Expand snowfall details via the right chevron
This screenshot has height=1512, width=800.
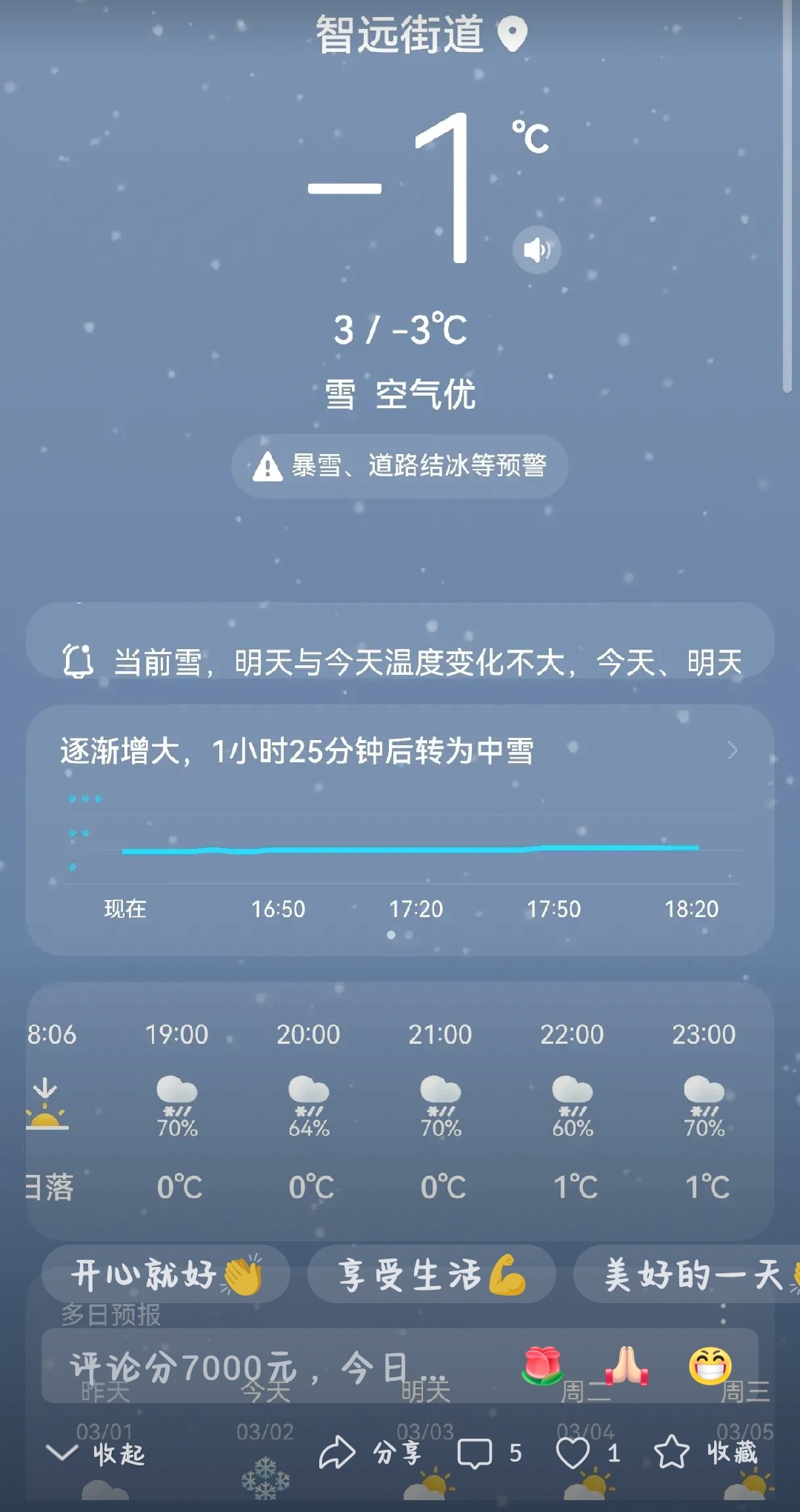(733, 751)
